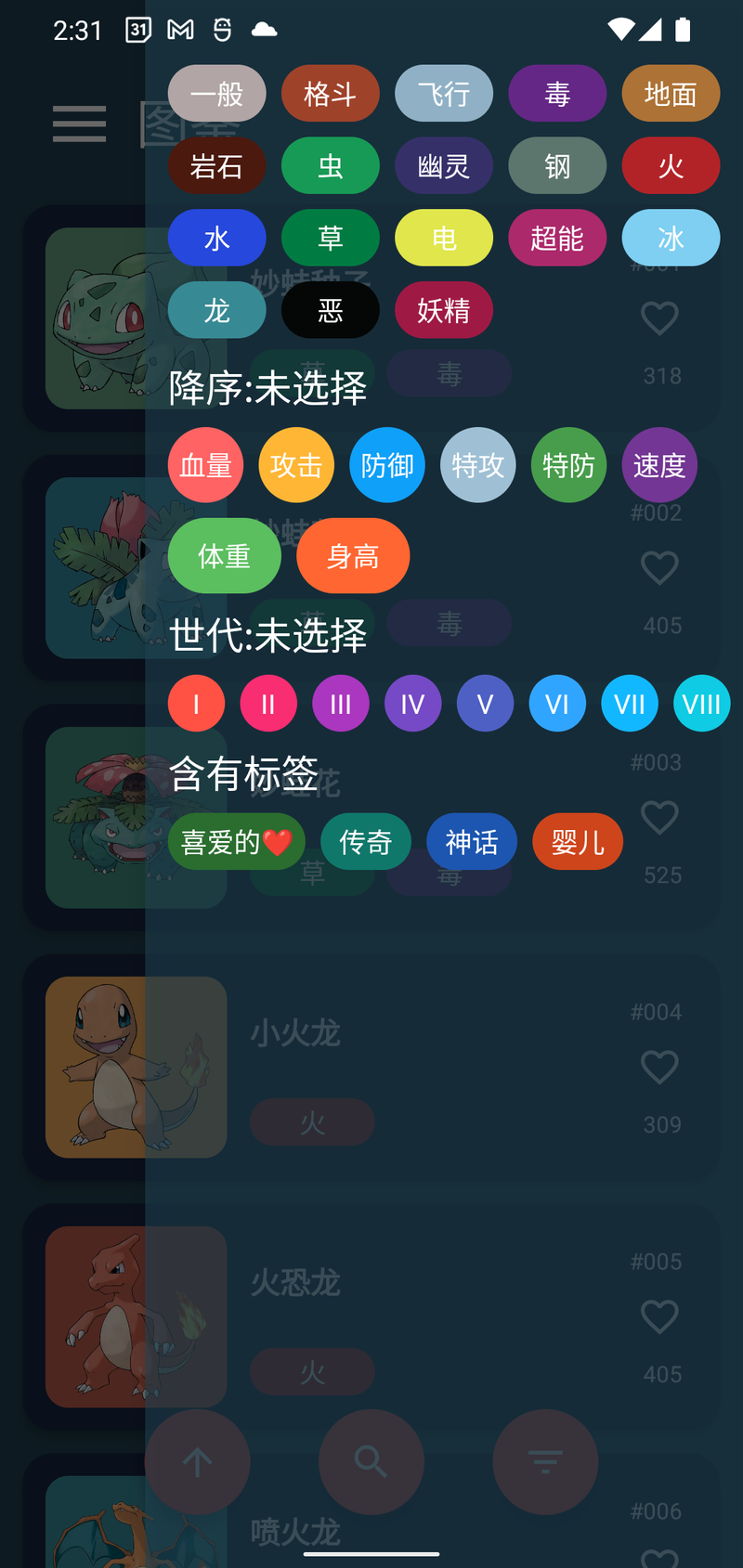Filter by the 龙 type
The width and height of the screenshot is (743, 1568).
point(216,310)
